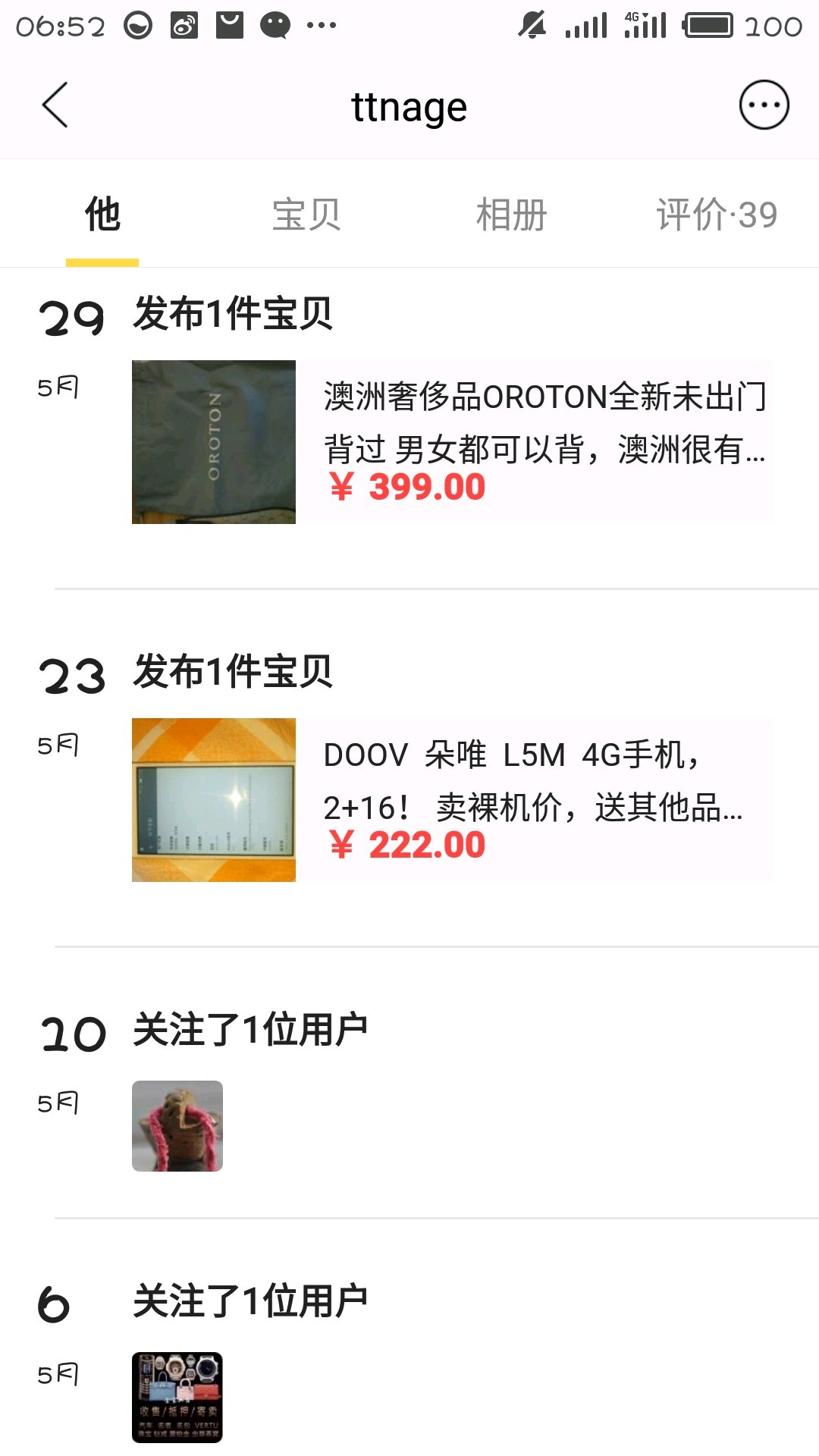Open the more options menu
819x1456 pixels.
[x=764, y=105]
